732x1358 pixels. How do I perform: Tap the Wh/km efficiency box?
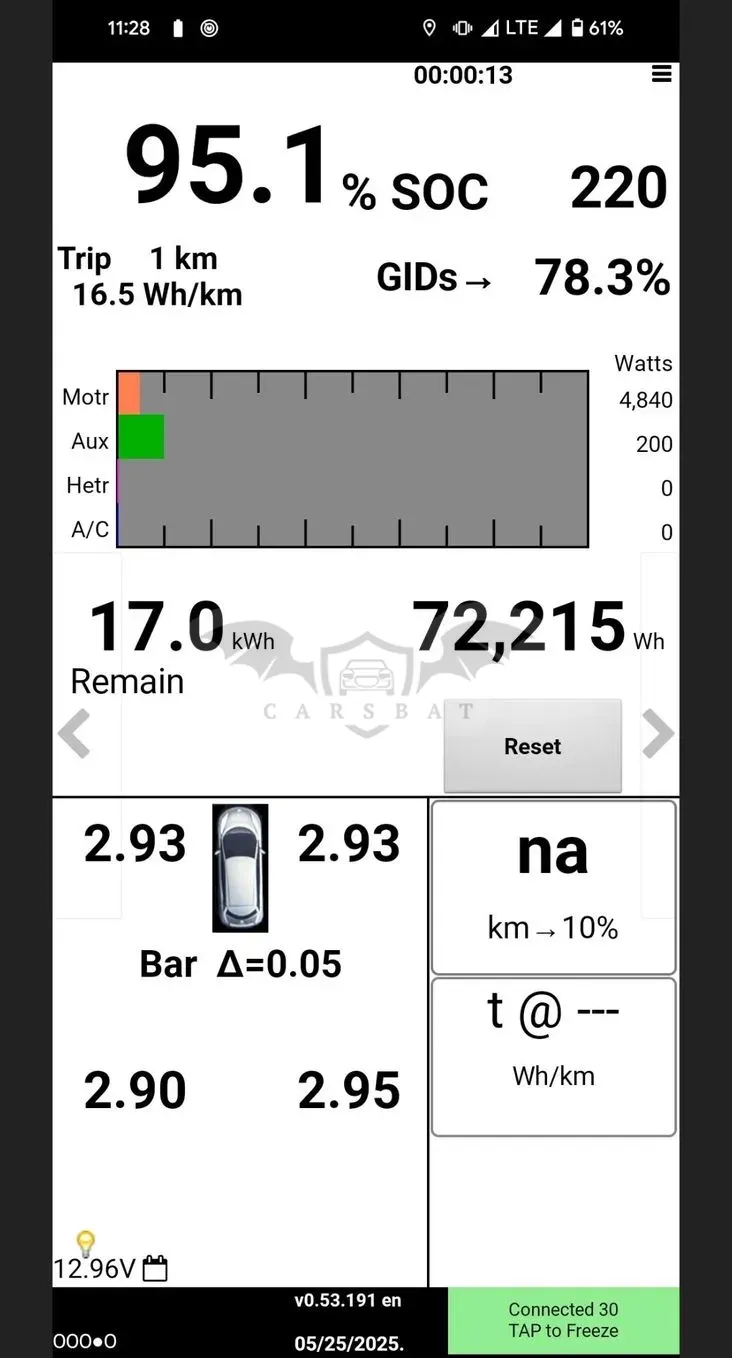[553, 1057]
